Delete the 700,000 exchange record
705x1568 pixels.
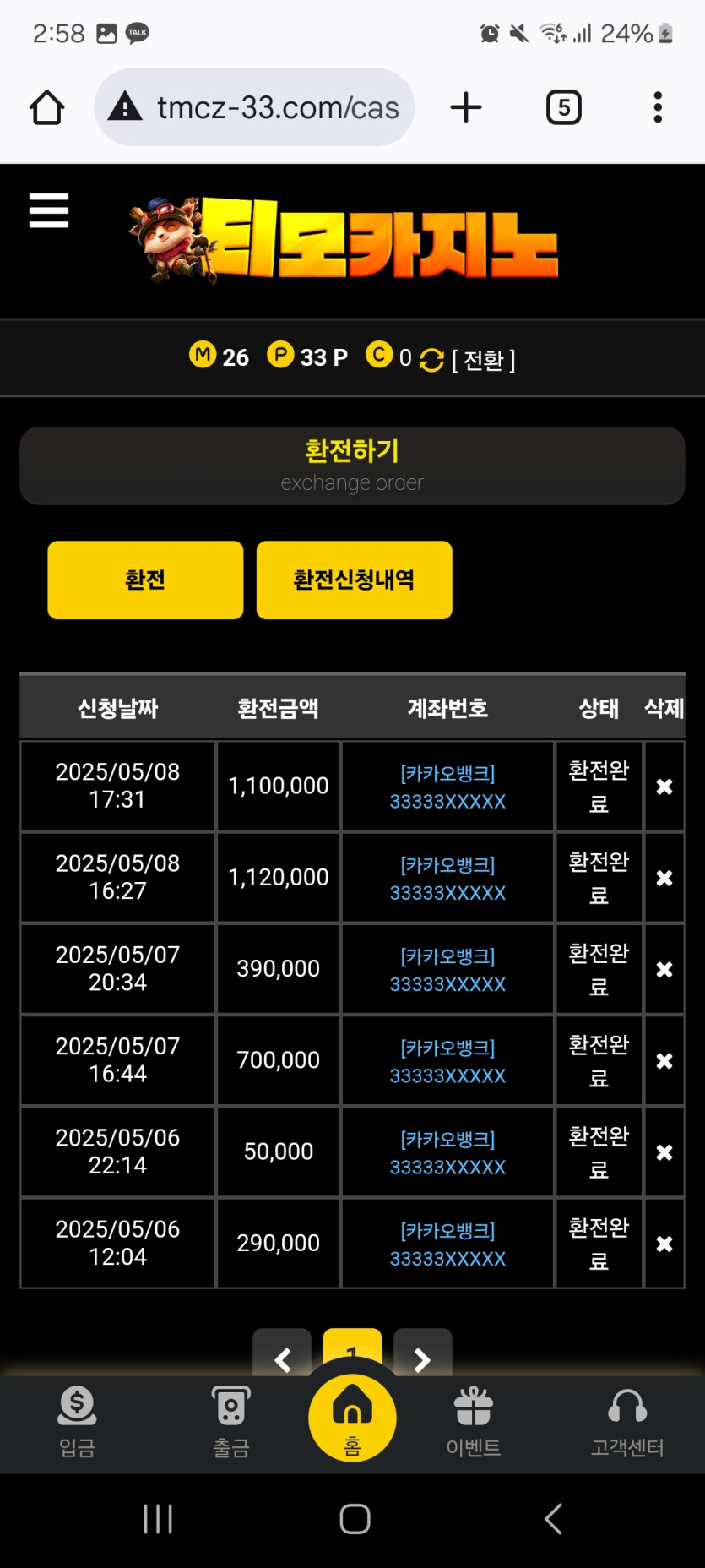pos(664,1061)
